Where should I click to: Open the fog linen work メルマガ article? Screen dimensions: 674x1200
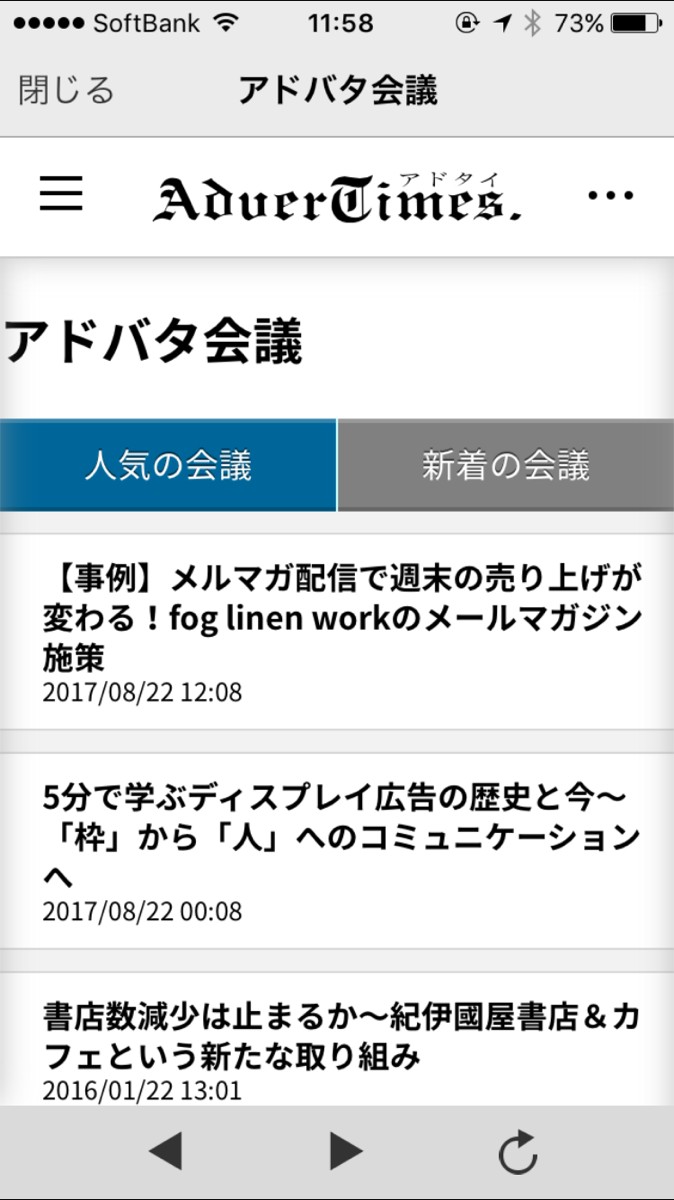pyautogui.click(x=337, y=632)
